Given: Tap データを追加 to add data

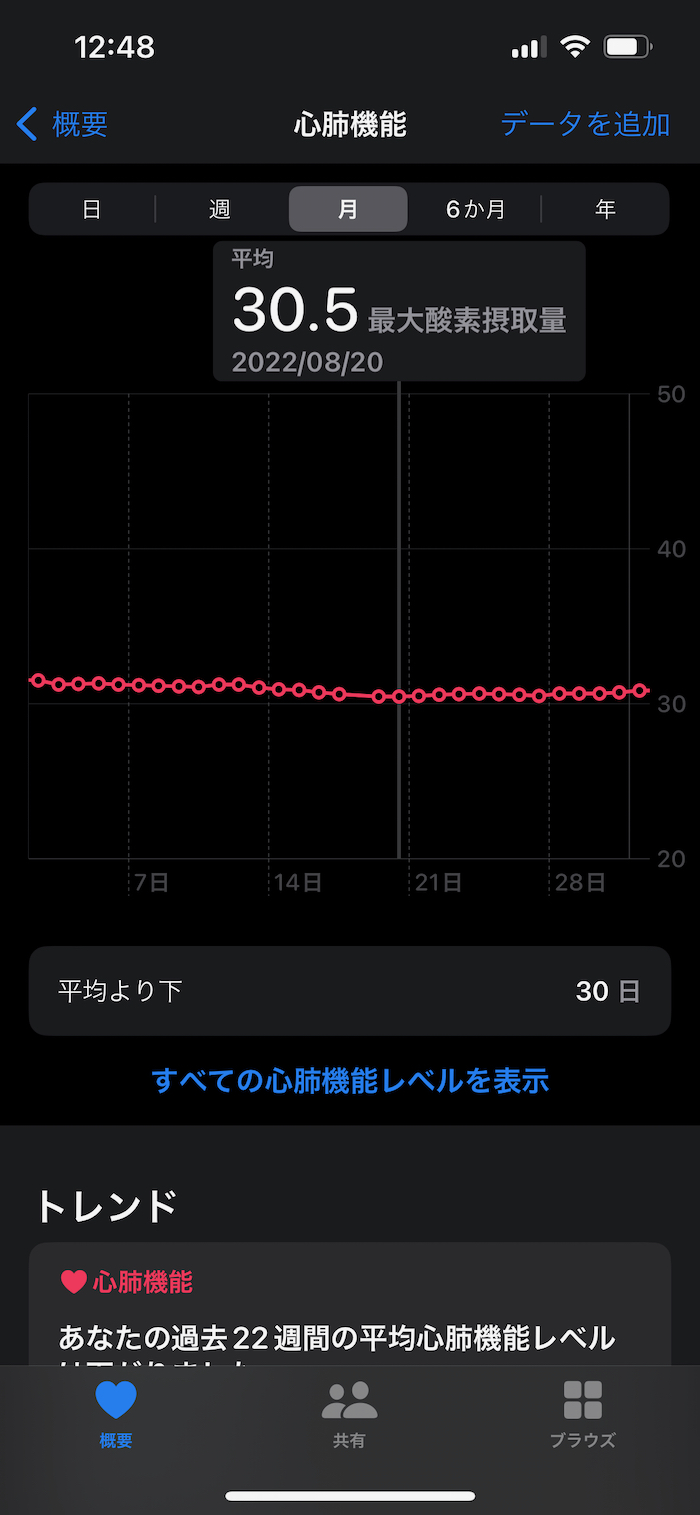Looking at the screenshot, I should point(585,125).
